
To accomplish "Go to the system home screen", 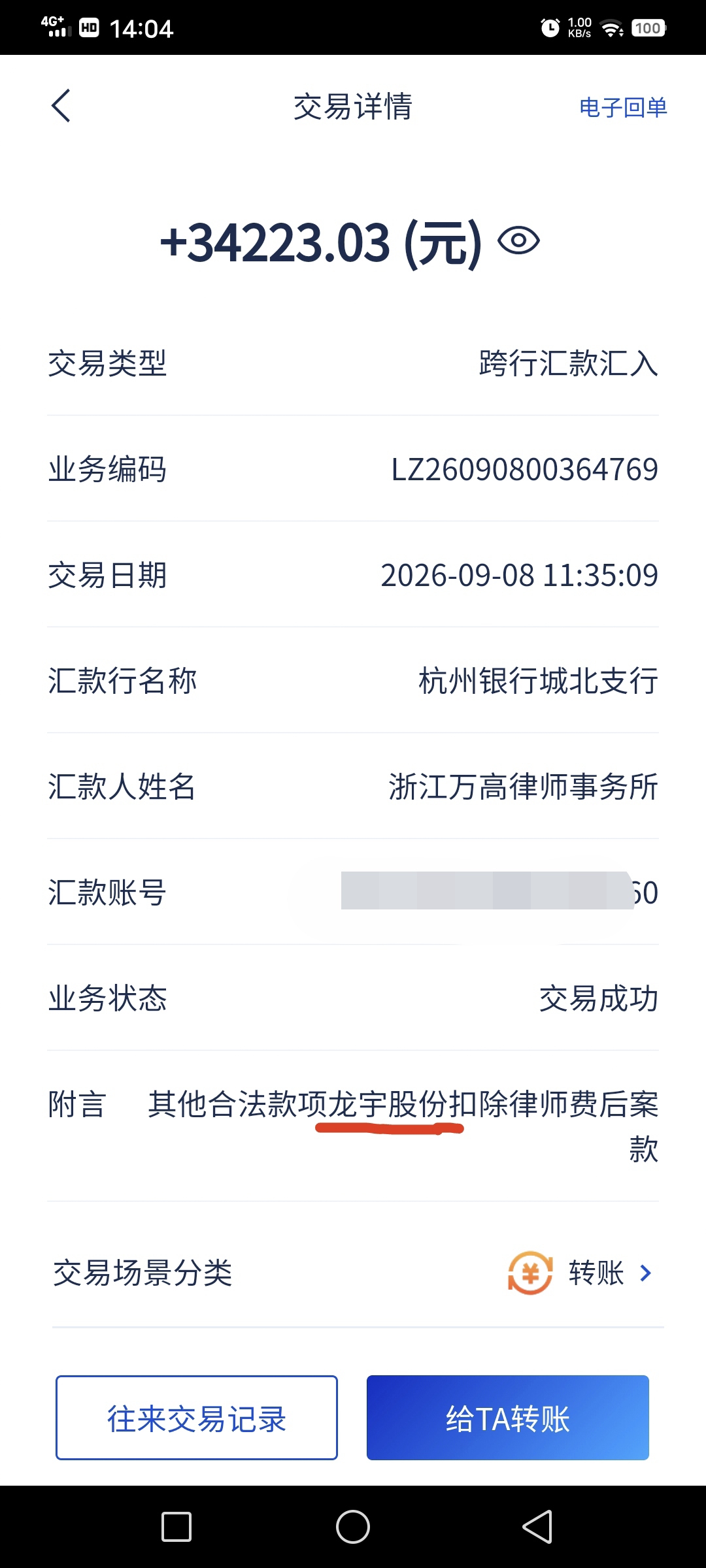I will tap(353, 1527).
